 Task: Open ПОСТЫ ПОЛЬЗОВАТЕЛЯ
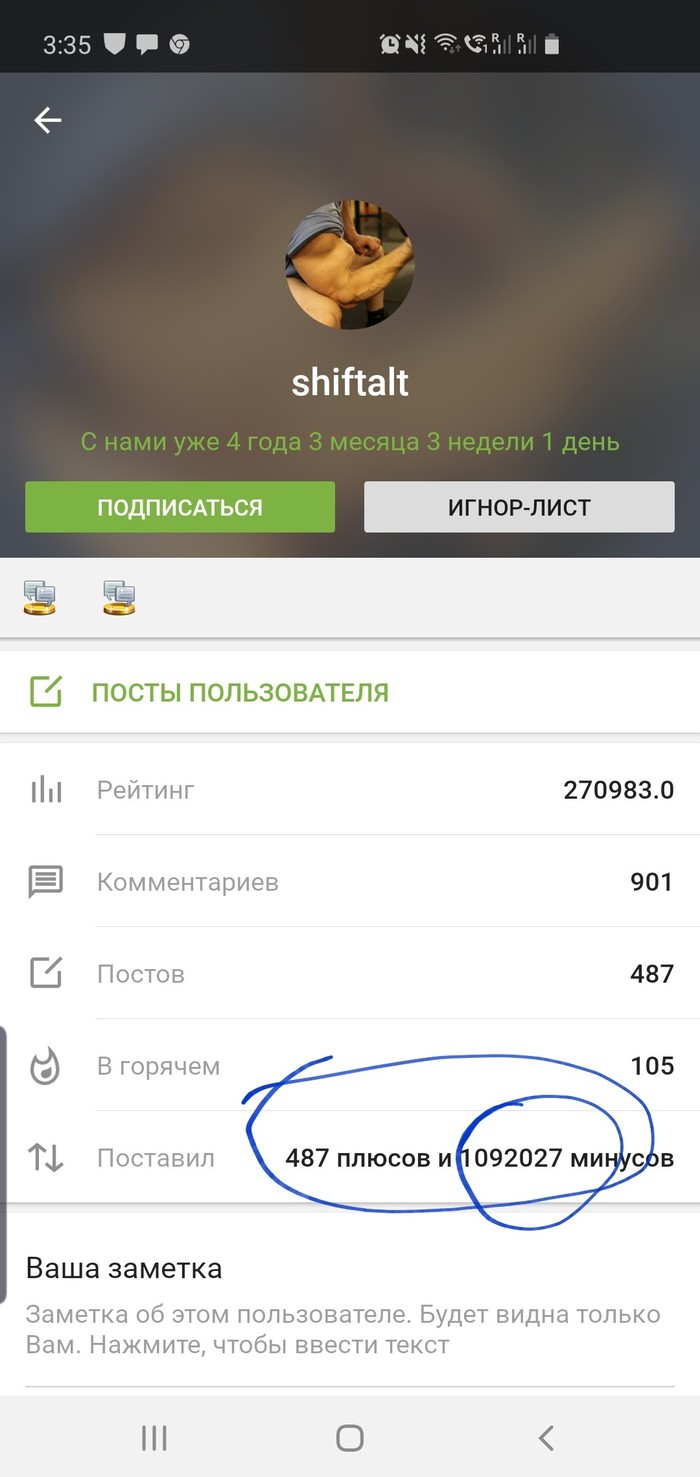pos(240,692)
